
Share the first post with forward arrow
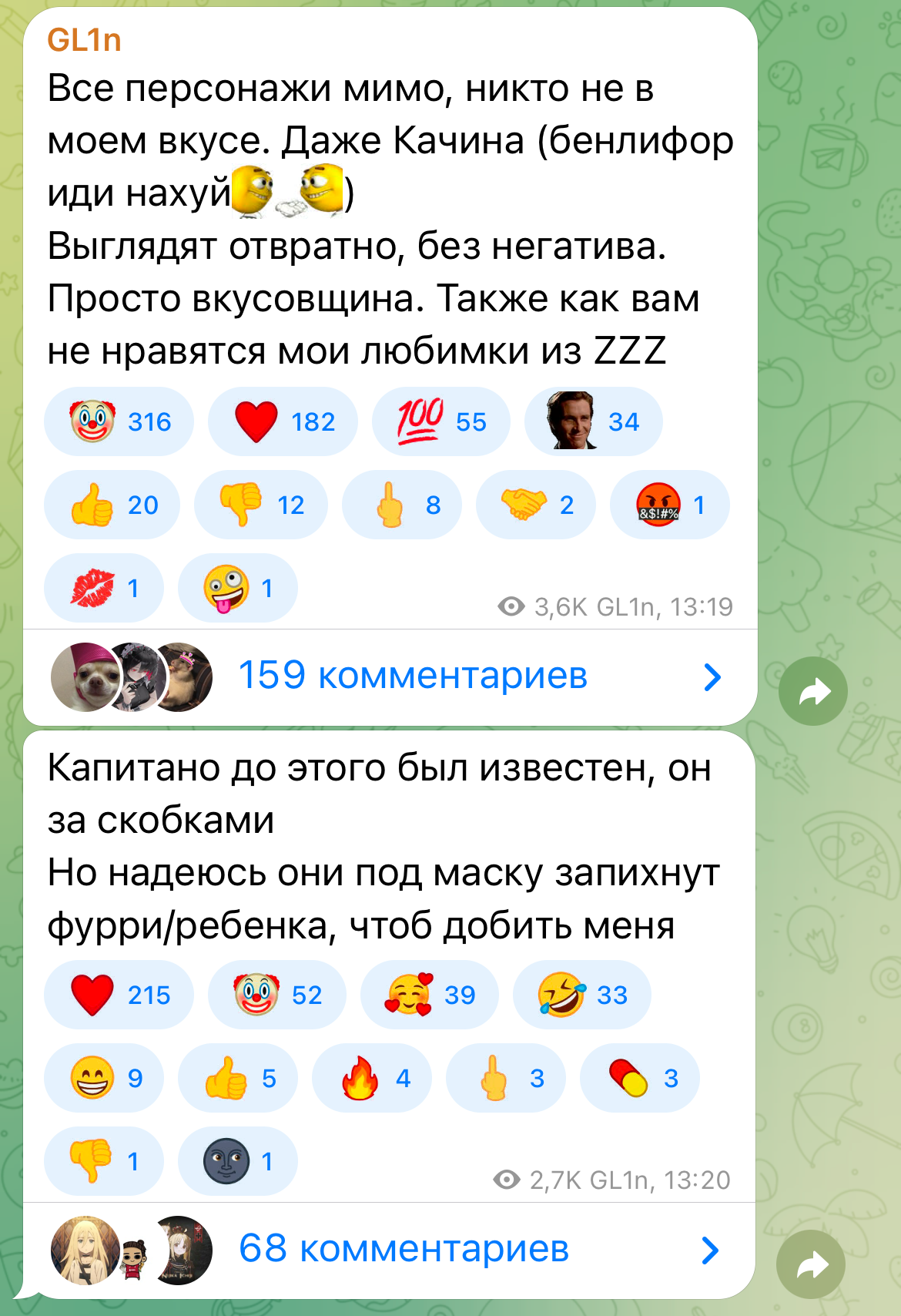point(812,691)
